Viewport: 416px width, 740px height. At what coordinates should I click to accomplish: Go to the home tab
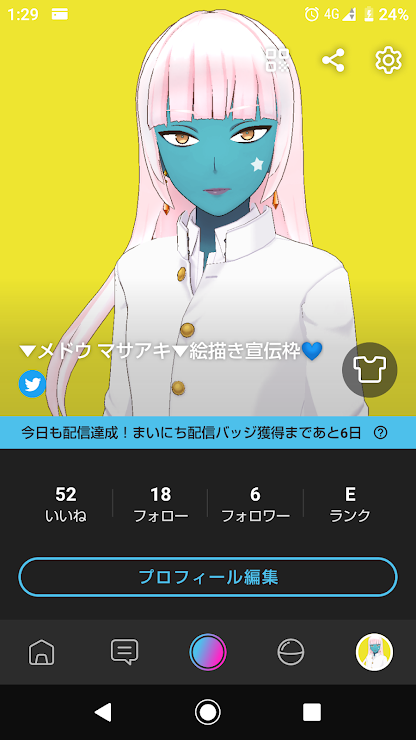42,653
